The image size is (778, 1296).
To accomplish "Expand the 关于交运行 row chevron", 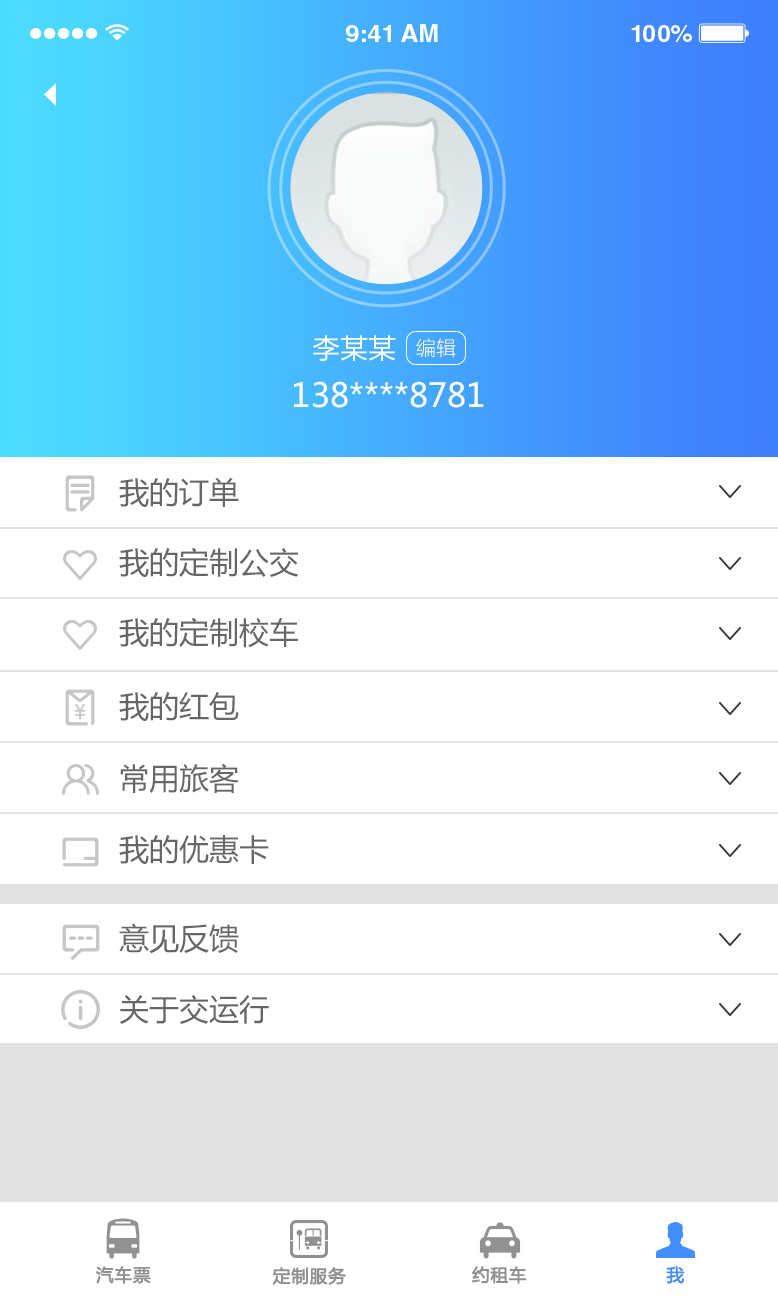I will [729, 1009].
